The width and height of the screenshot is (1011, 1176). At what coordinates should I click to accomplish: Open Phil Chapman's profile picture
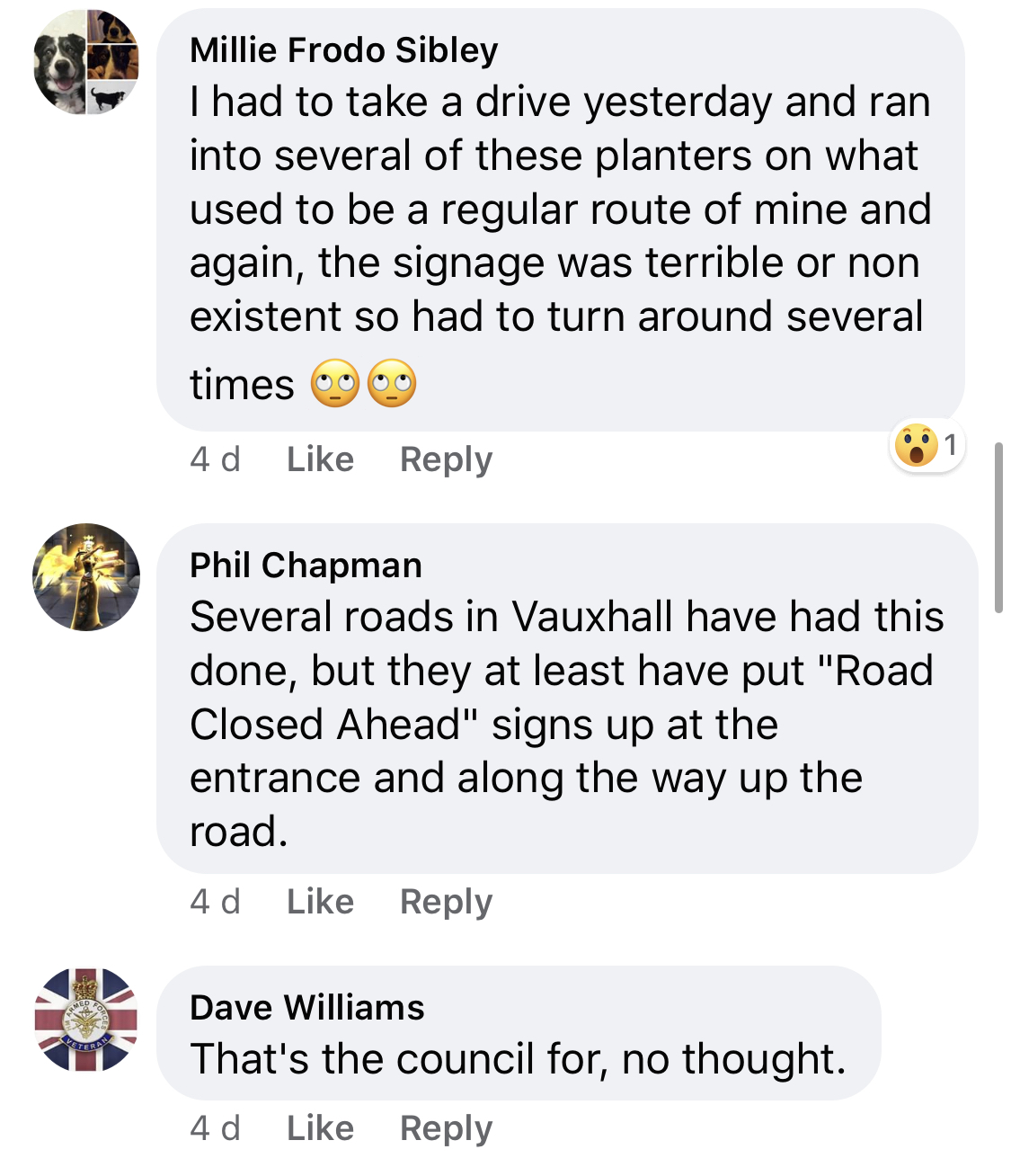point(86,577)
